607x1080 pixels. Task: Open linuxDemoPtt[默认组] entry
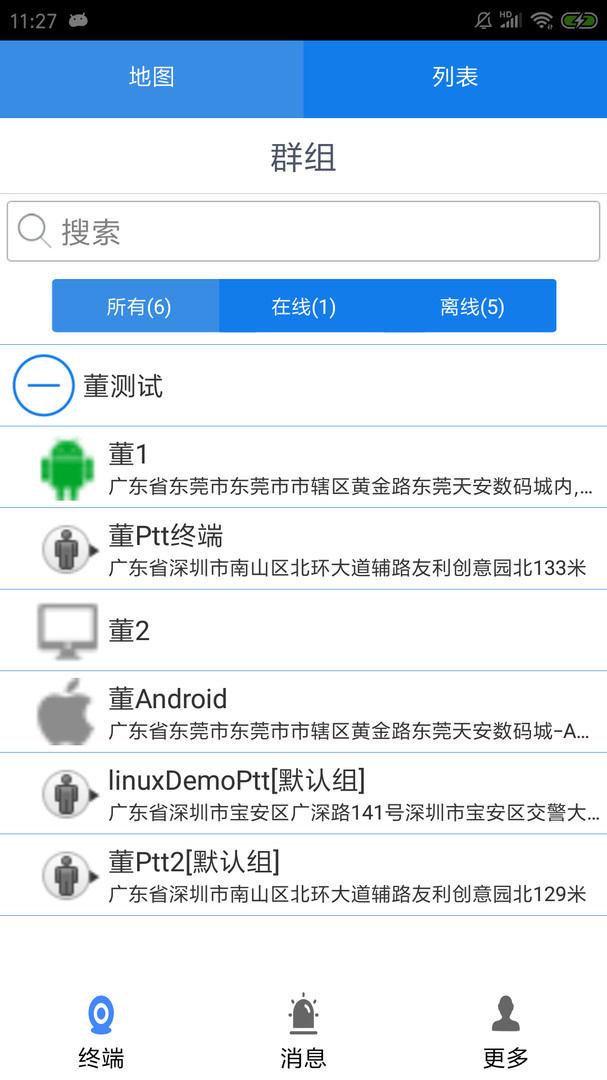pyautogui.click(x=303, y=793)
